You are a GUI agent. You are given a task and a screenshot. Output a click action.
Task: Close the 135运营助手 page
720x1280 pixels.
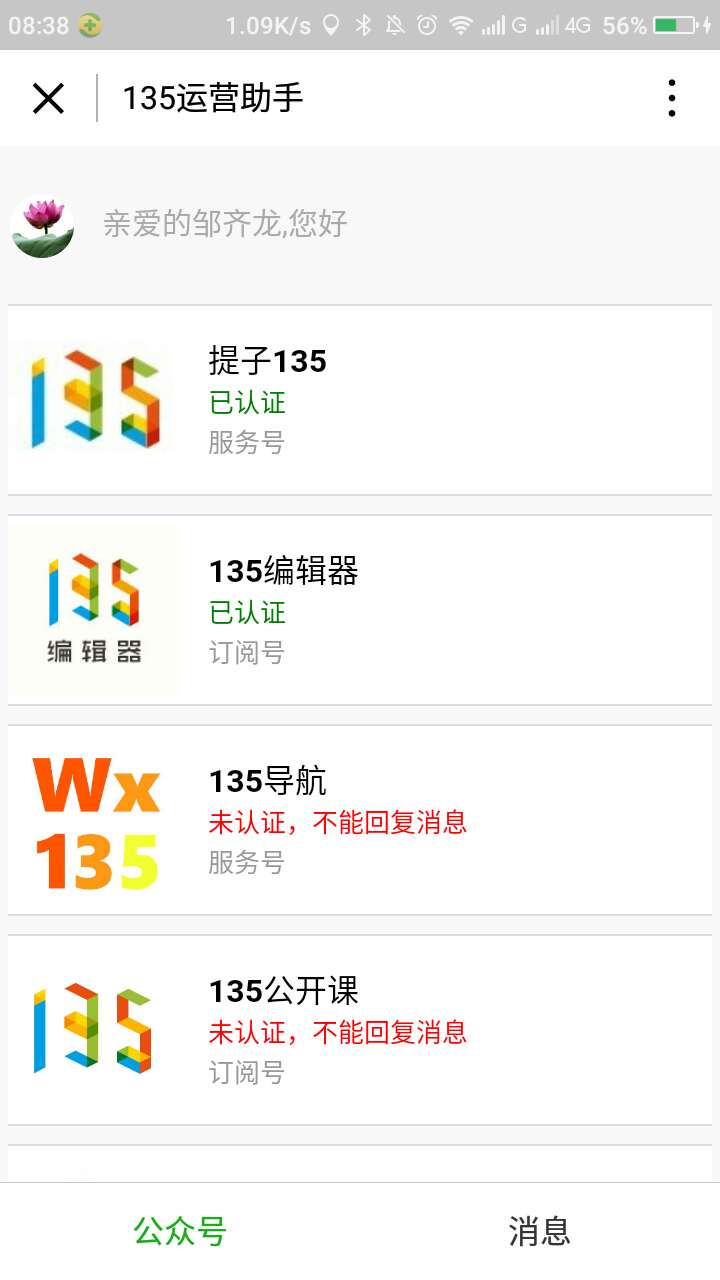click(48, 98)
